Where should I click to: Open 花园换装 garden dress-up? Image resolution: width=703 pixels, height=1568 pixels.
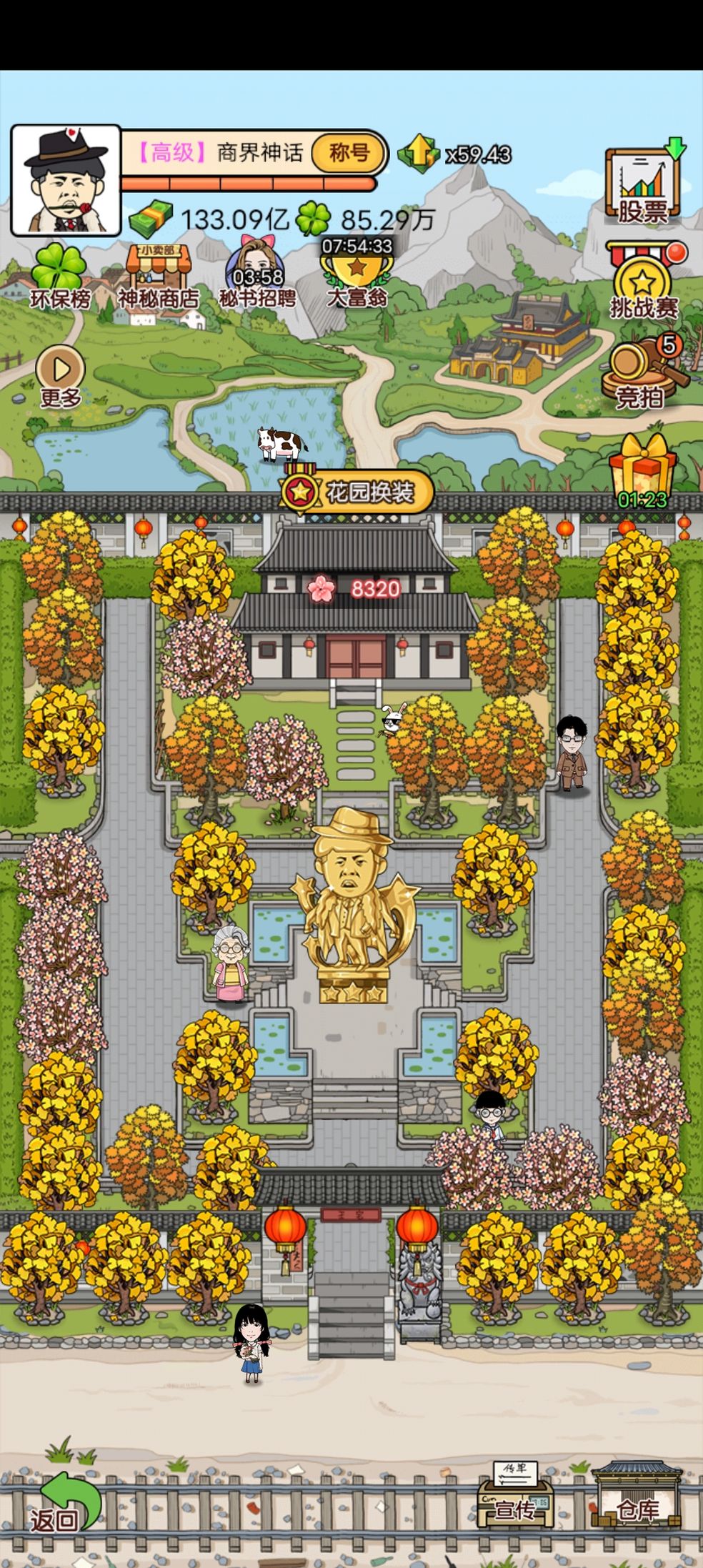tap(357, 492)
